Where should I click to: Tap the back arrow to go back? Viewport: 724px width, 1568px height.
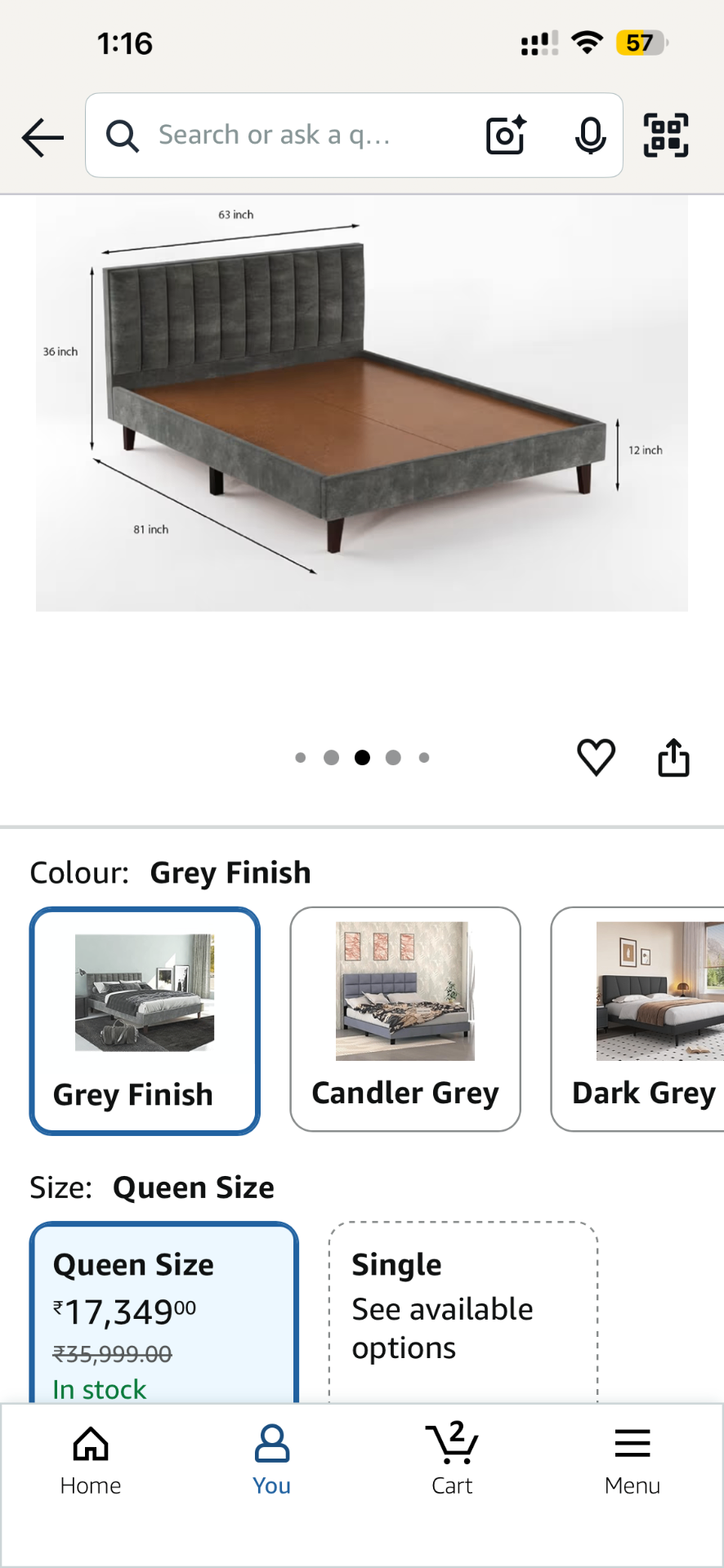42,137
